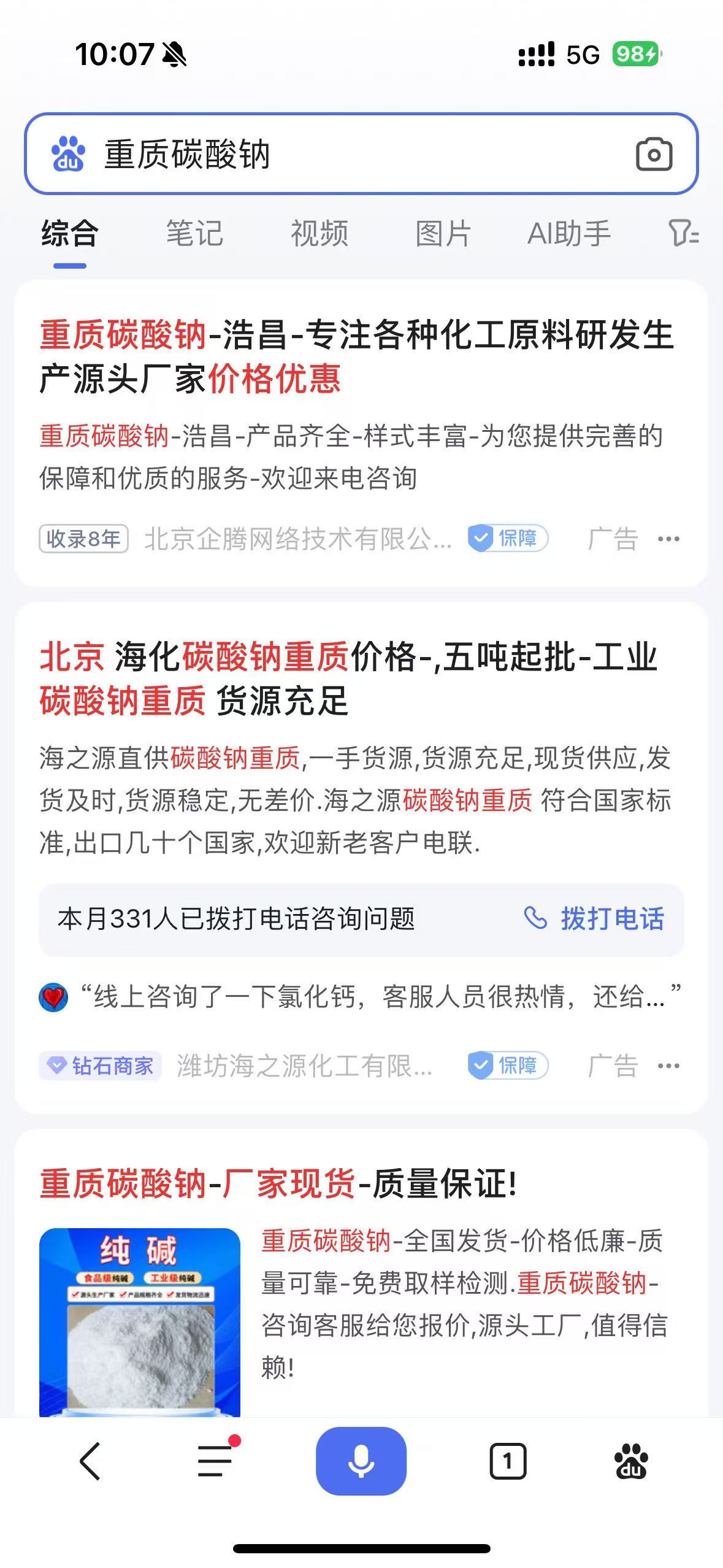The height and width of the screenshot is (1568, 723).
Task: Open the tab switcher
Action: [508, 1461]
